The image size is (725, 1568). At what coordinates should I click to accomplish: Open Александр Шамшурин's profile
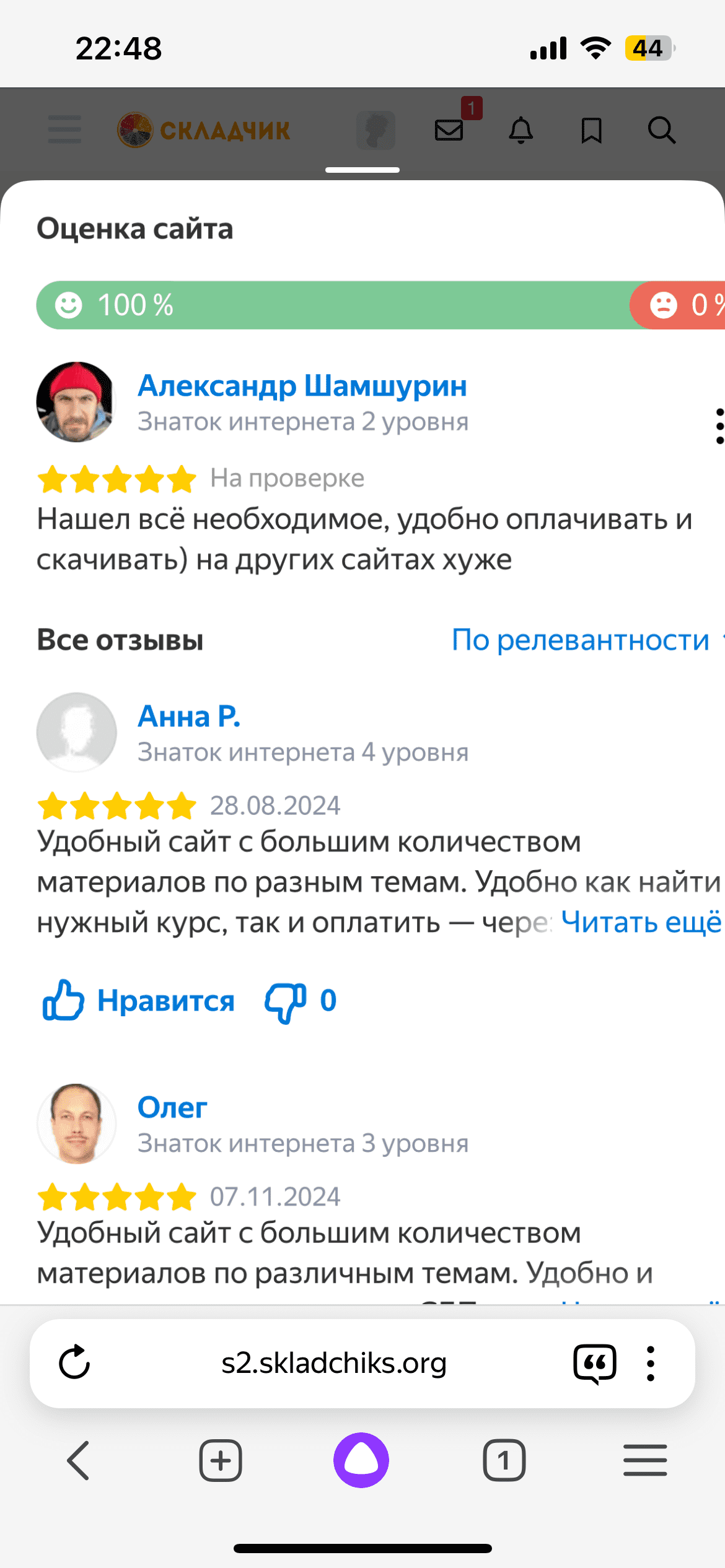302,386
